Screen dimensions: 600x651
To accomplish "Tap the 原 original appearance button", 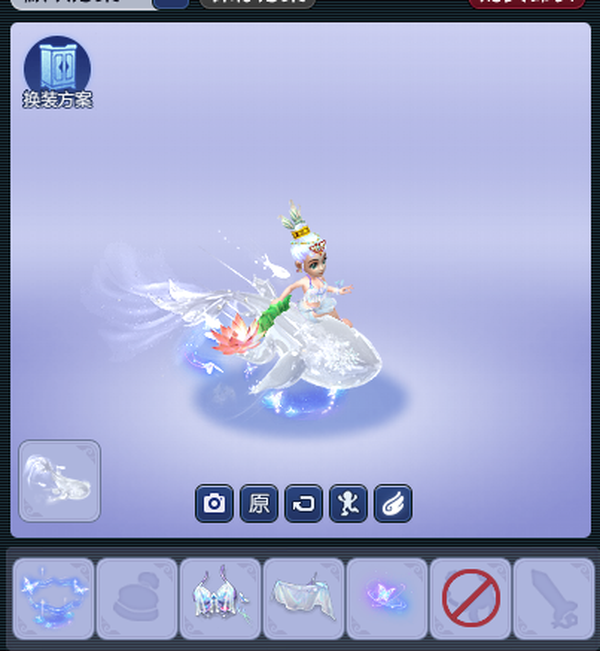I will [x=259, y=503].
